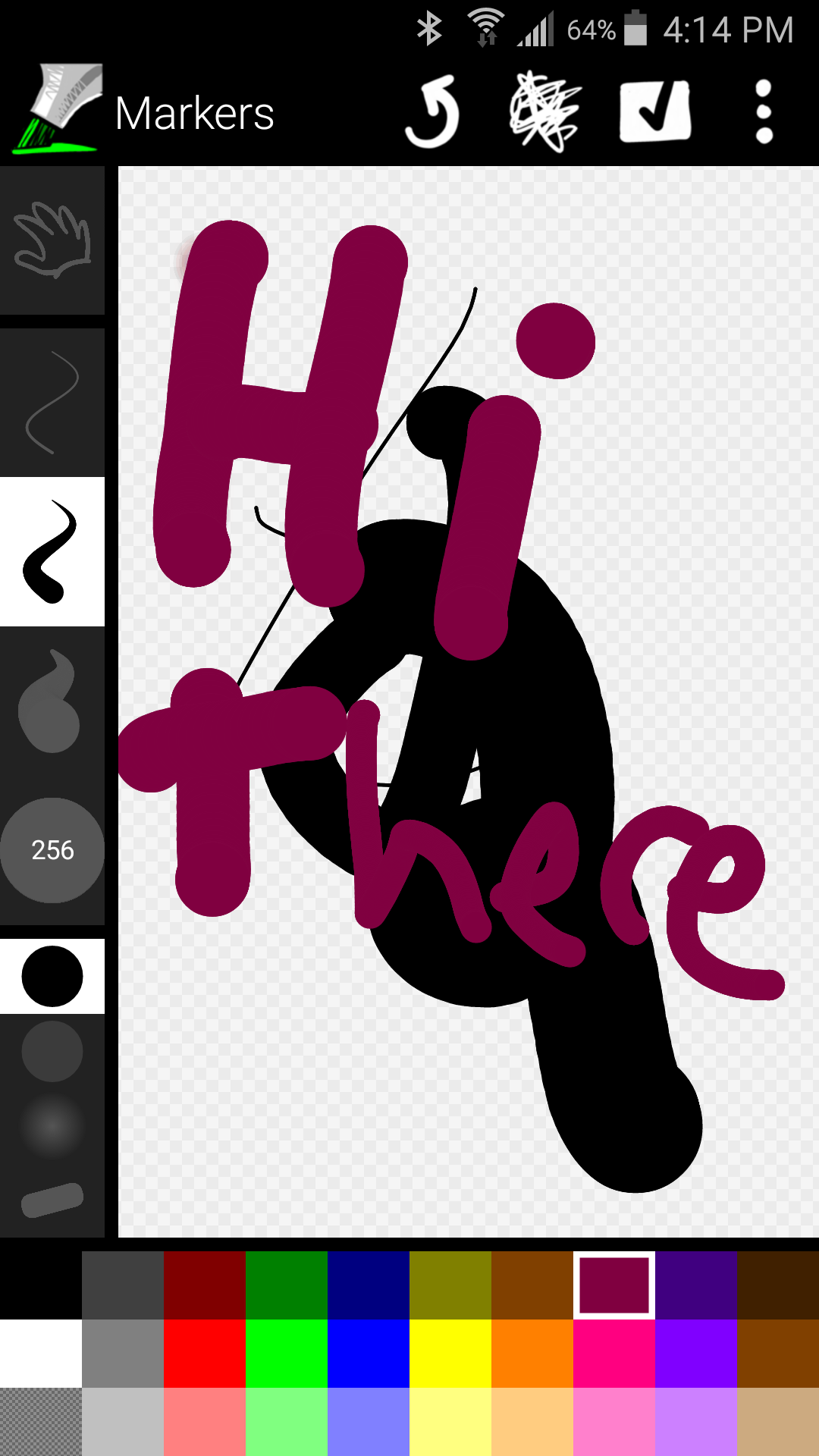Save the drawing with the checkmark icon
This screenshot has width=819, height=1456.
coord(655,112)
